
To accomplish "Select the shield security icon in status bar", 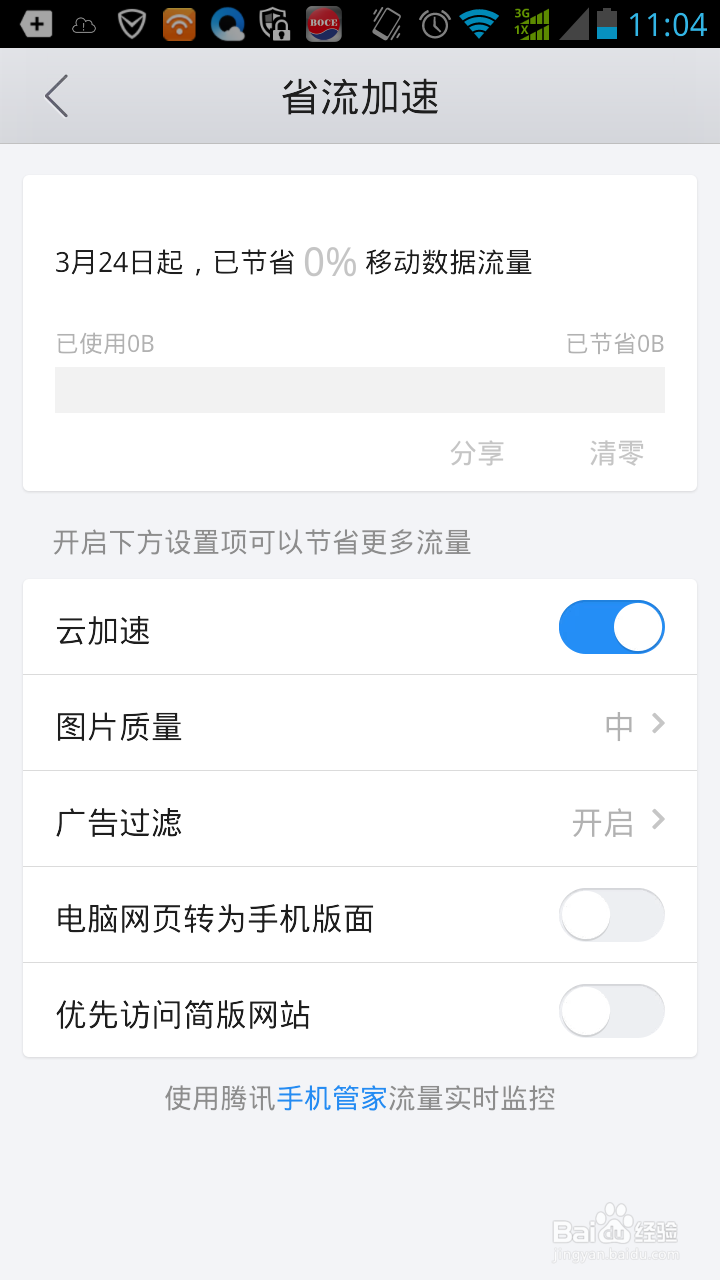I will pos(133,22).
